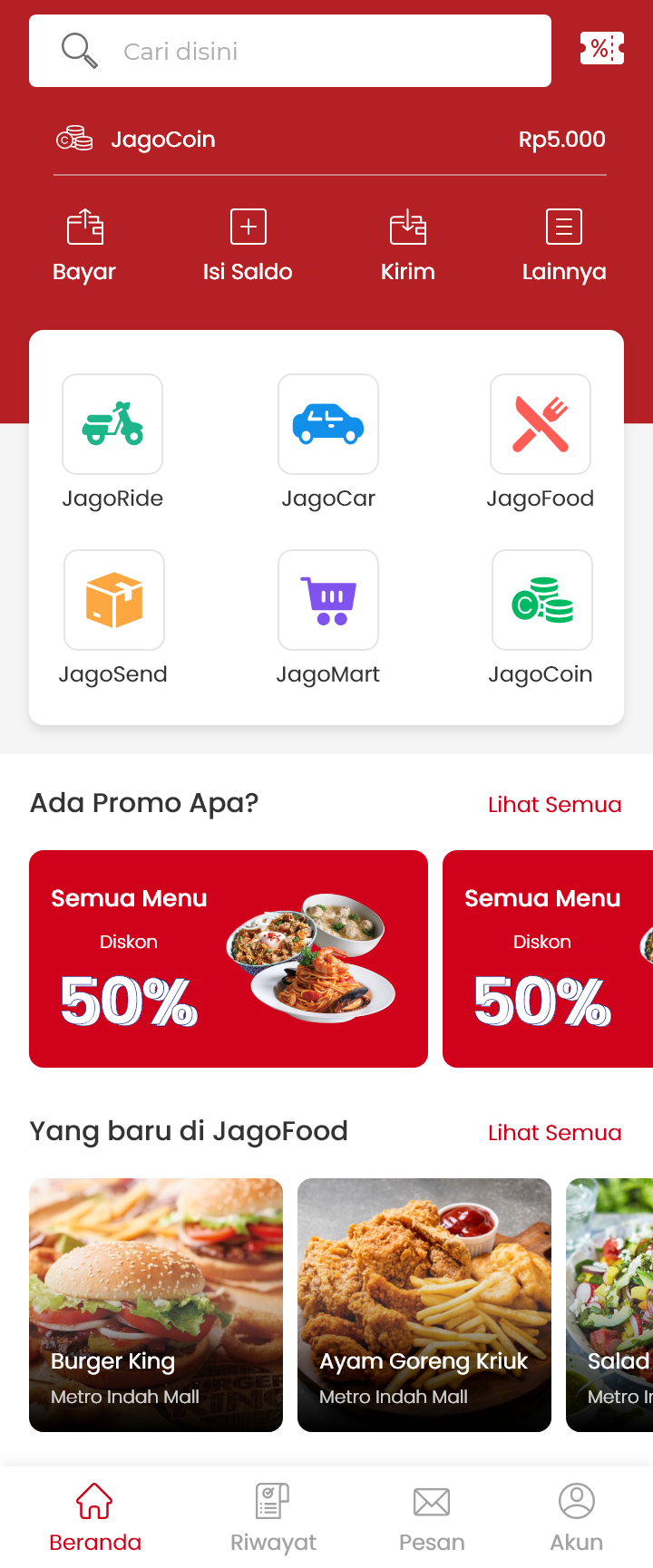Open the voucher discount icon
The width and height of the screenshot is (653, 1568).
click(x=602, y=48)
